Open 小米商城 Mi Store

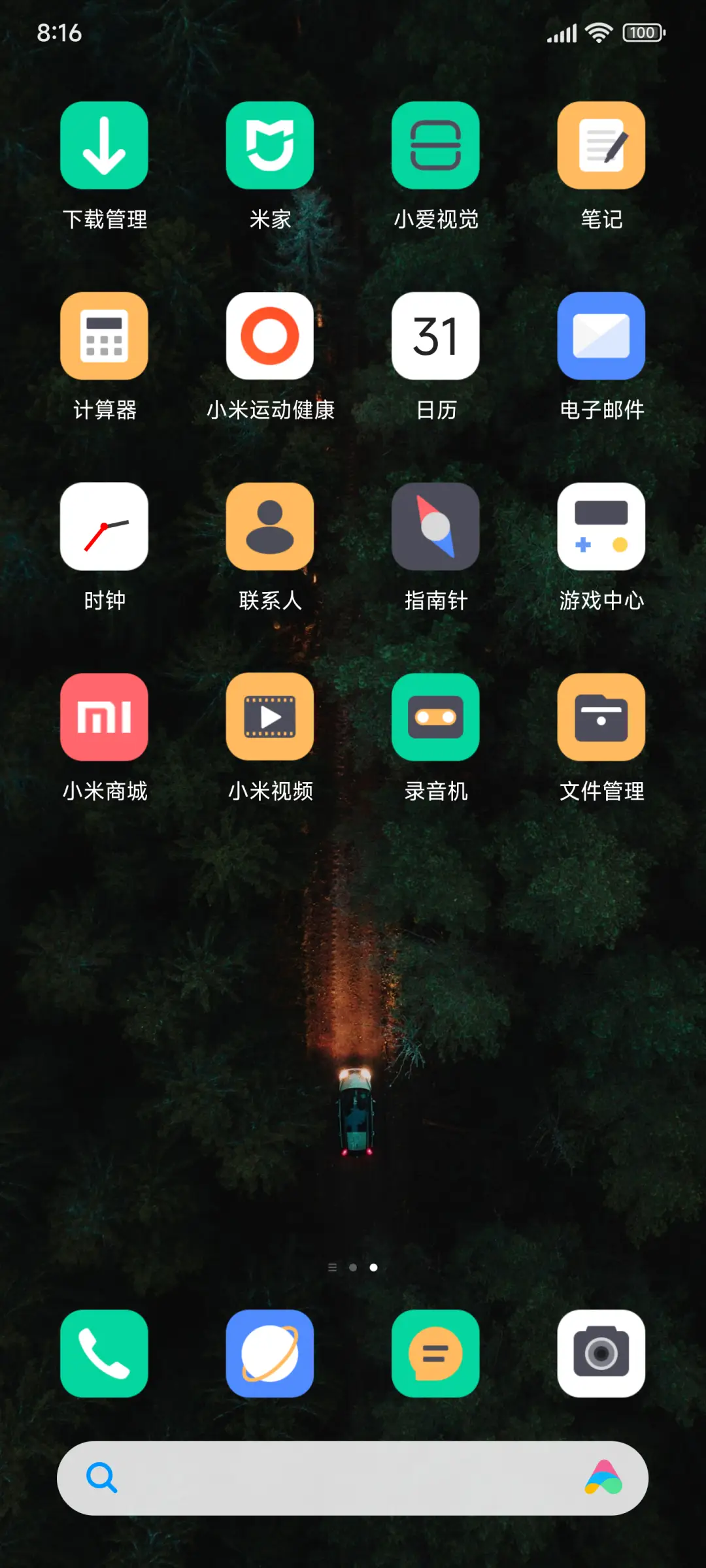point(104,717)
